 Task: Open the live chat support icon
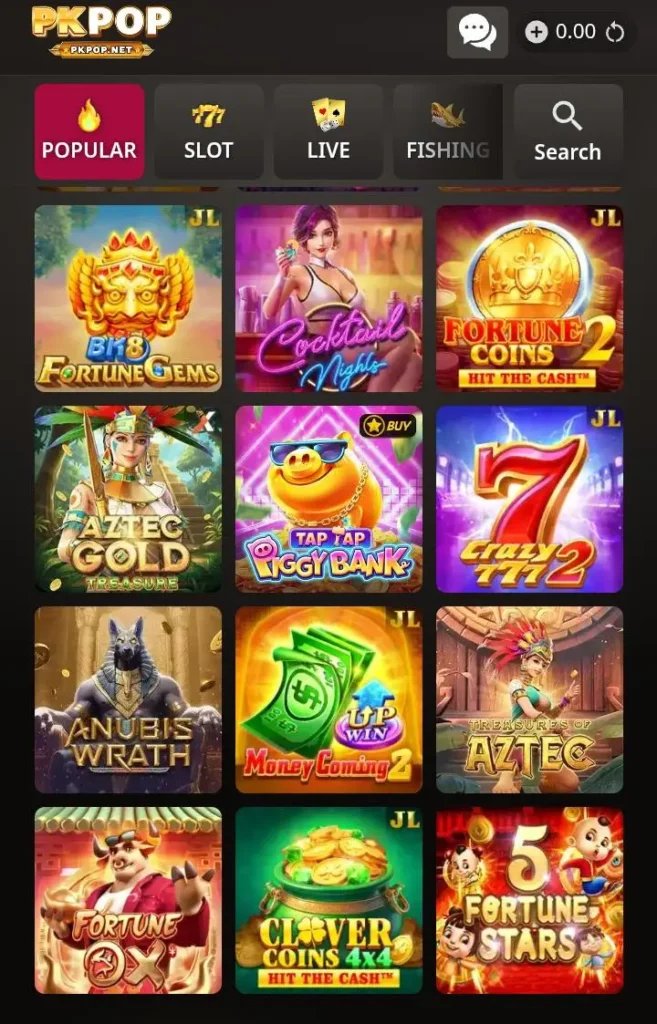[477, 32]
